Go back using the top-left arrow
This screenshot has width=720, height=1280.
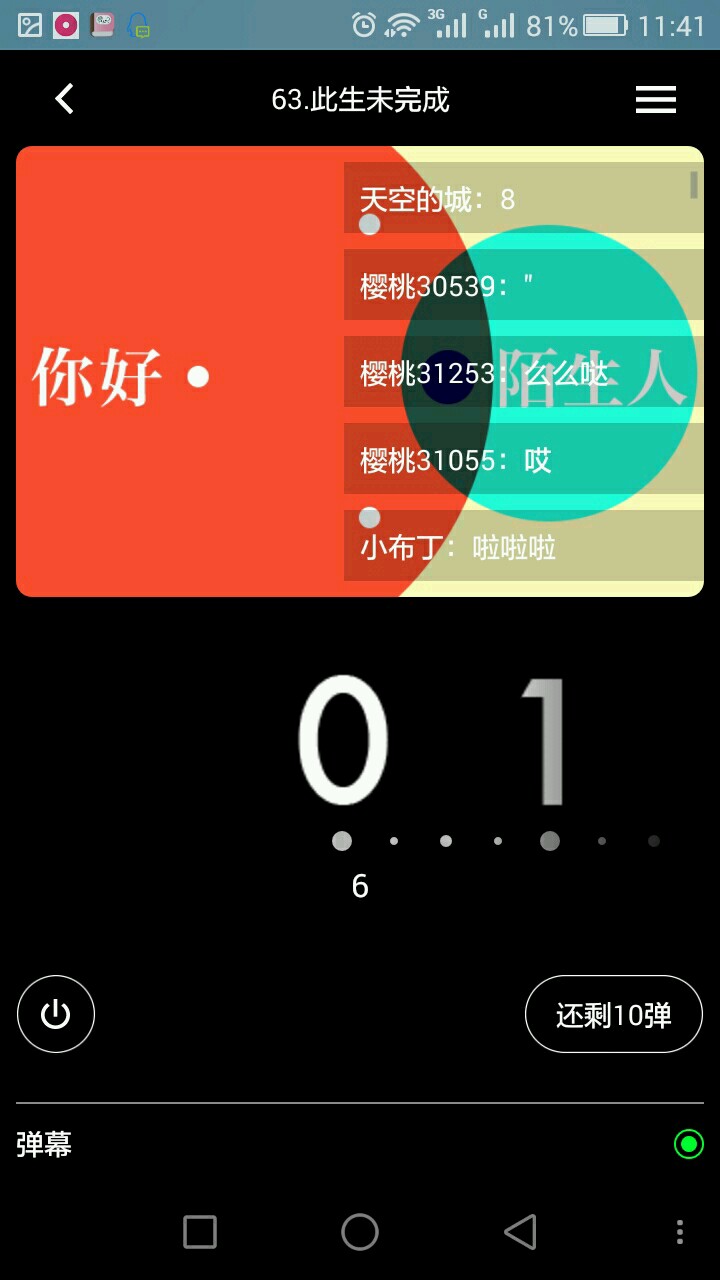65,99
